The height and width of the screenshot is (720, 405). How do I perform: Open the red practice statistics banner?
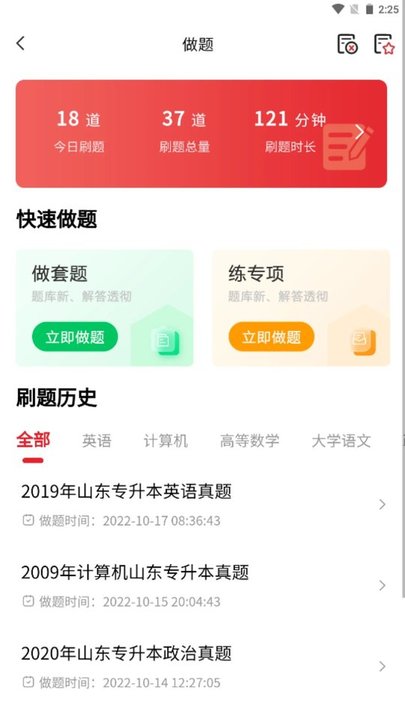pos(202,134)
